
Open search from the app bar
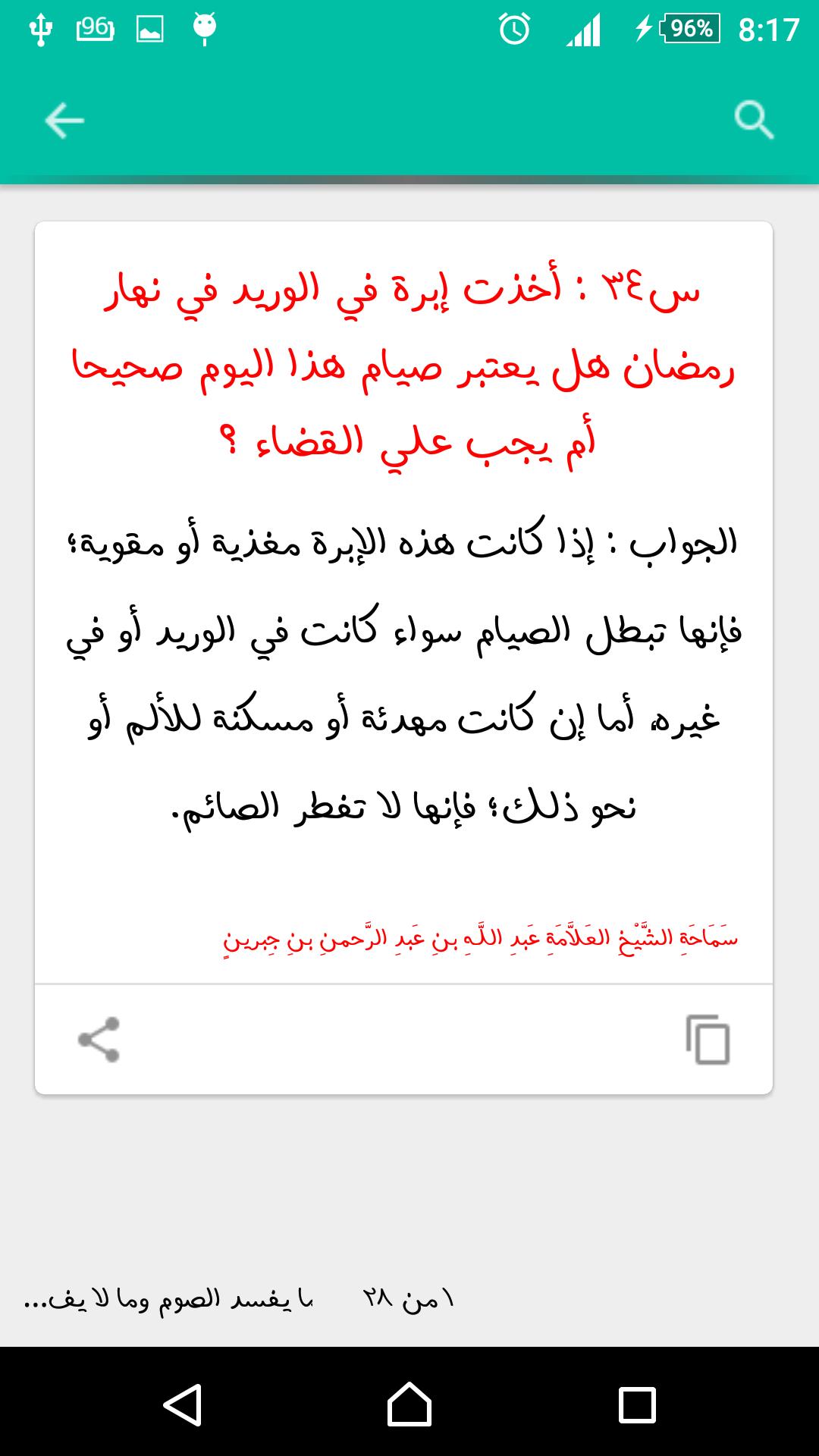tap(754, 121)
